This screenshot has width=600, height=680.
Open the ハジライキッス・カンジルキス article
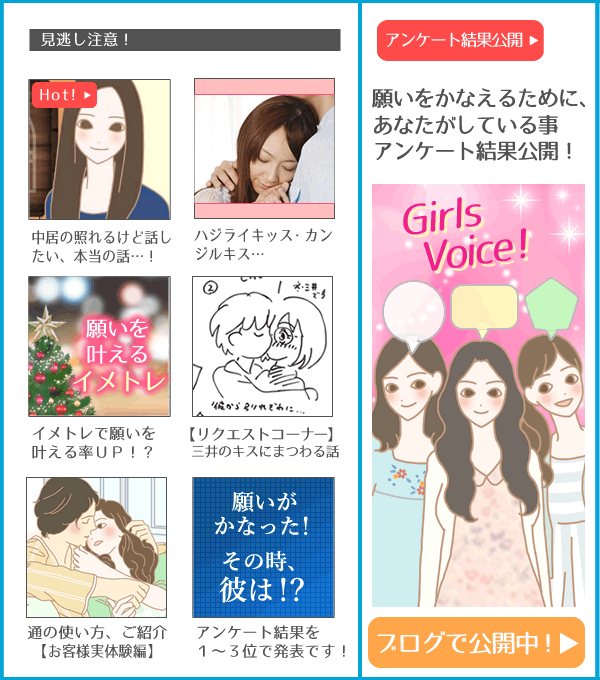(264, 150)
